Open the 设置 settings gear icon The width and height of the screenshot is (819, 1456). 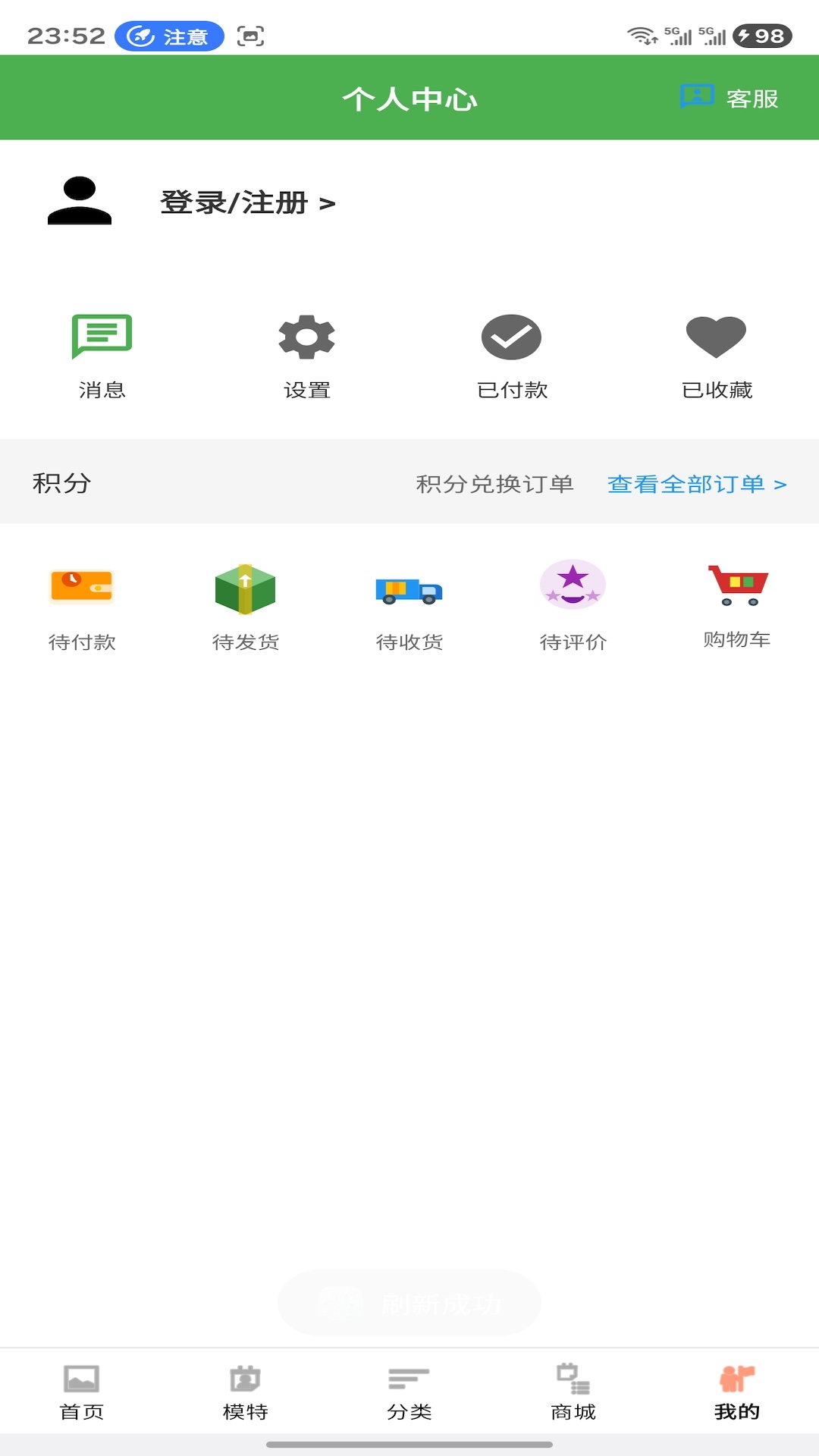tap(306, 337)
